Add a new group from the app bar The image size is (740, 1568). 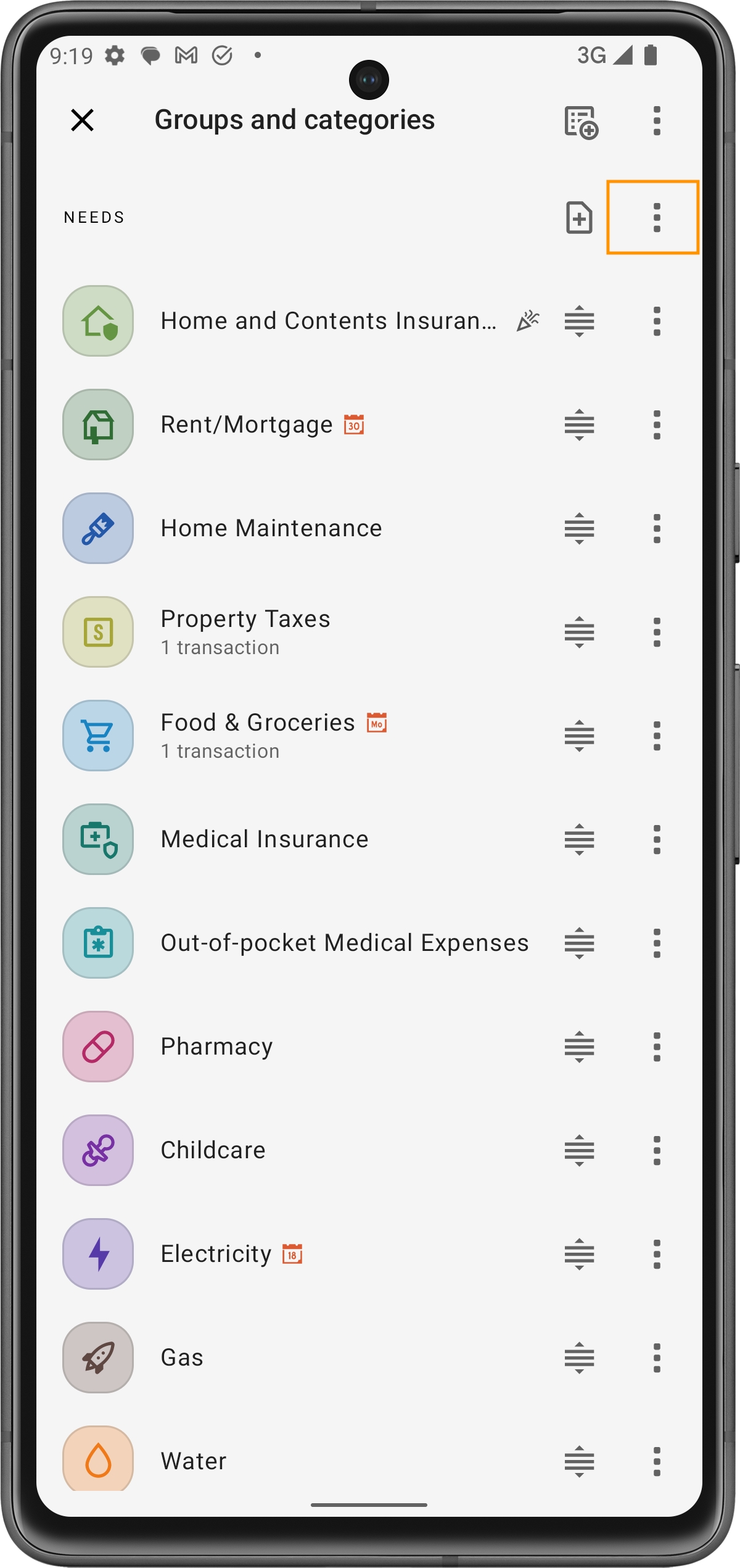click(581, 122)
